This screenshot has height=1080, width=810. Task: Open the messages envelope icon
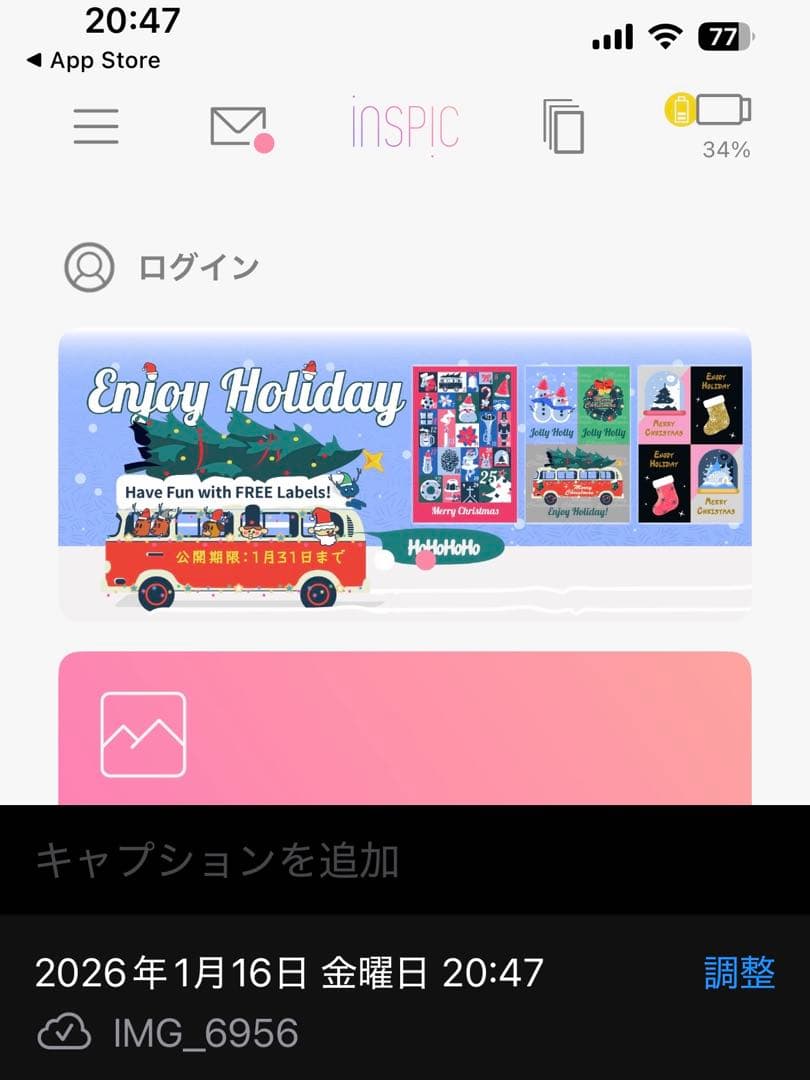tap(239, 127)
